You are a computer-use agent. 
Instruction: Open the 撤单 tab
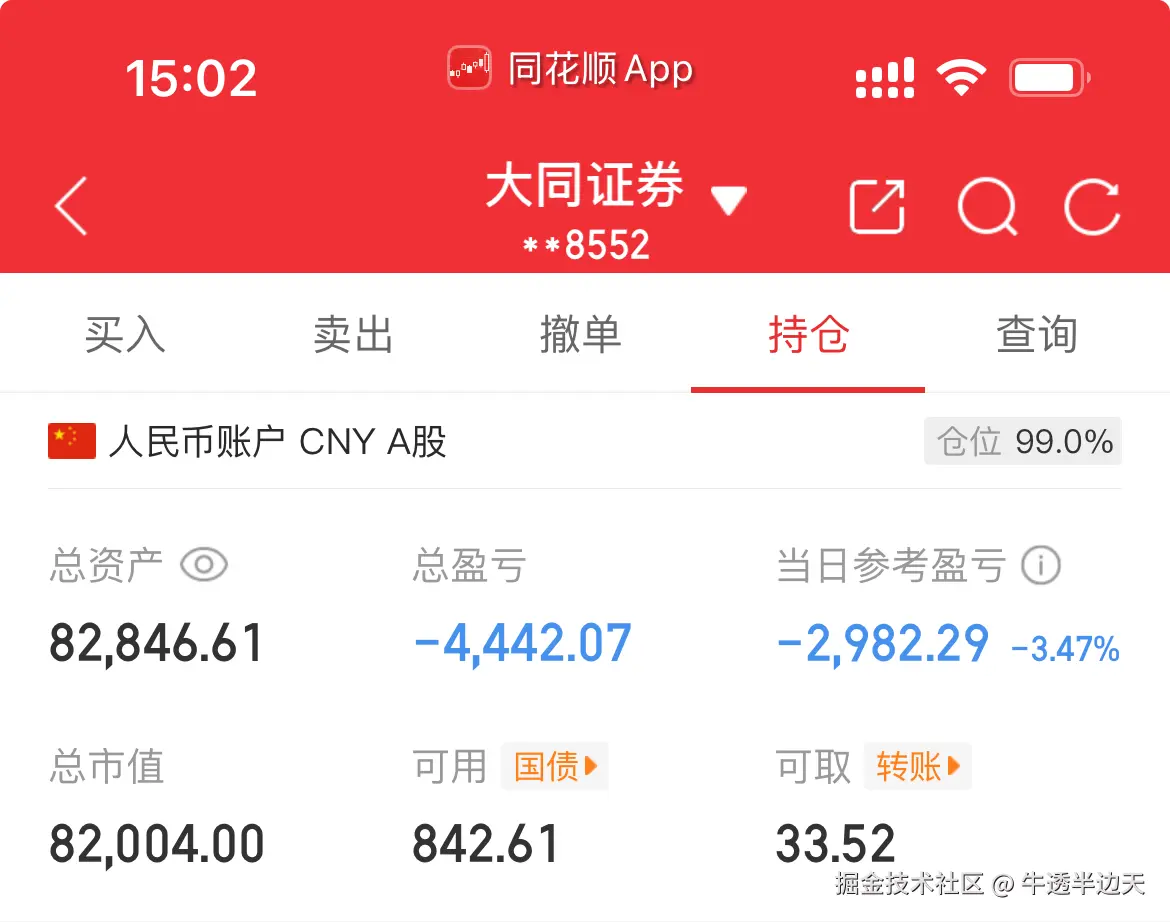coord(581,335)
